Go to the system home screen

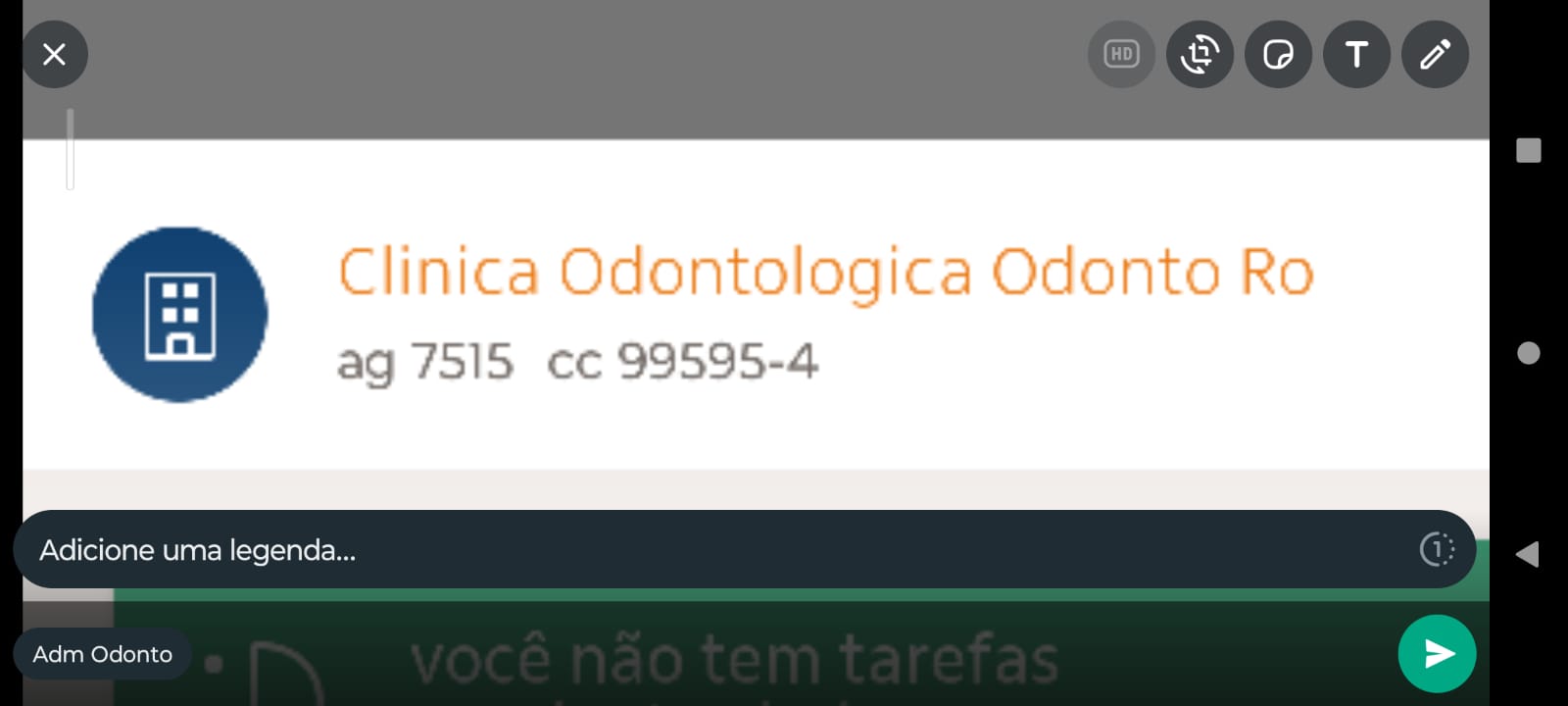tap(1528, 353)
